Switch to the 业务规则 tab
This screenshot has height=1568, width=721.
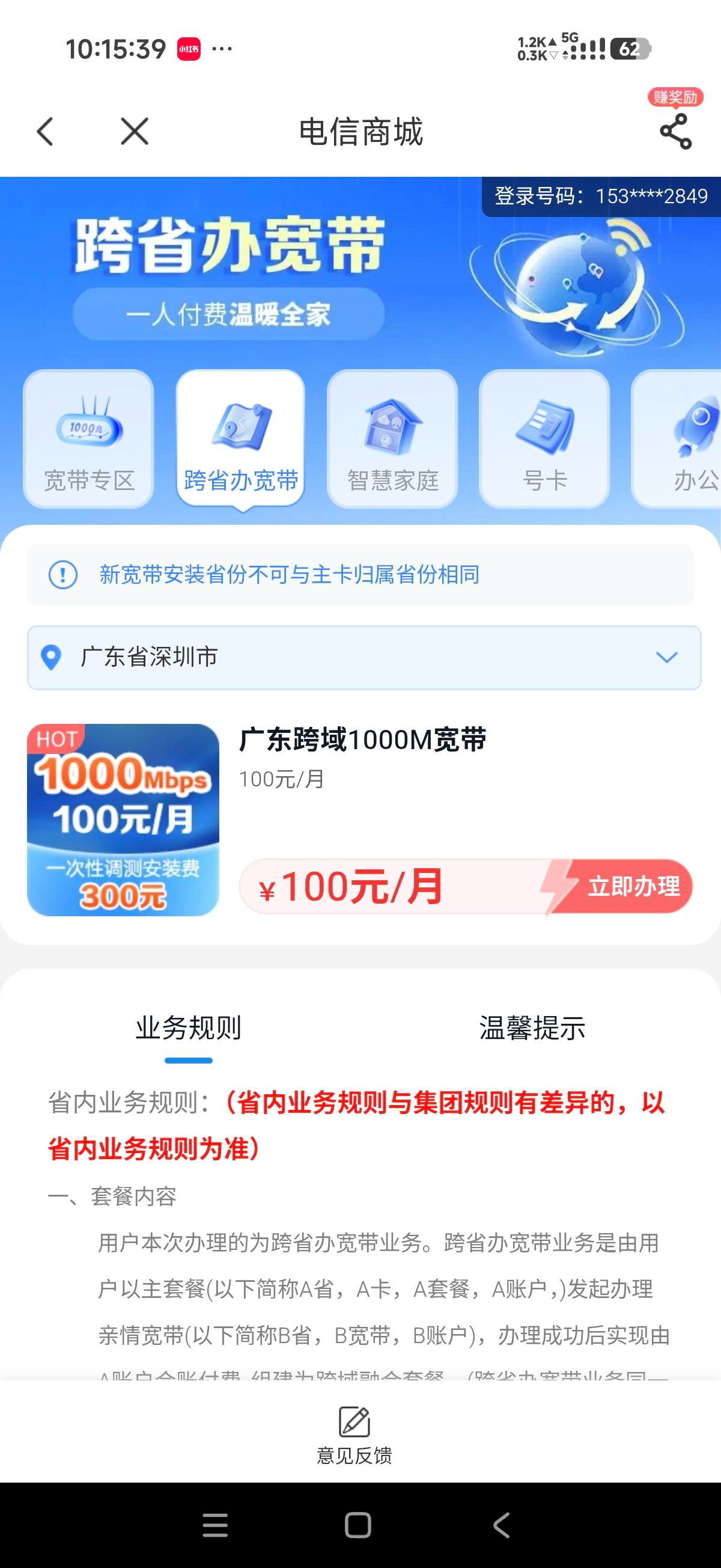coord(189,1028)
